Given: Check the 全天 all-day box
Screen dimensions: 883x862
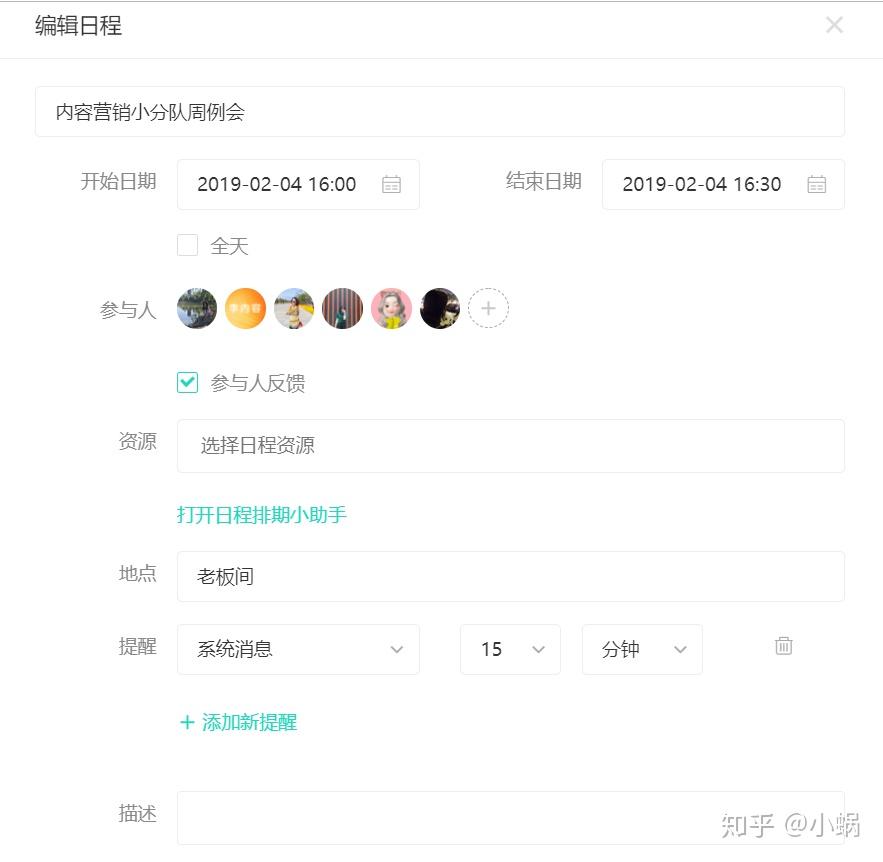Looking at the screenshot, I should click(x=188, y=245).
